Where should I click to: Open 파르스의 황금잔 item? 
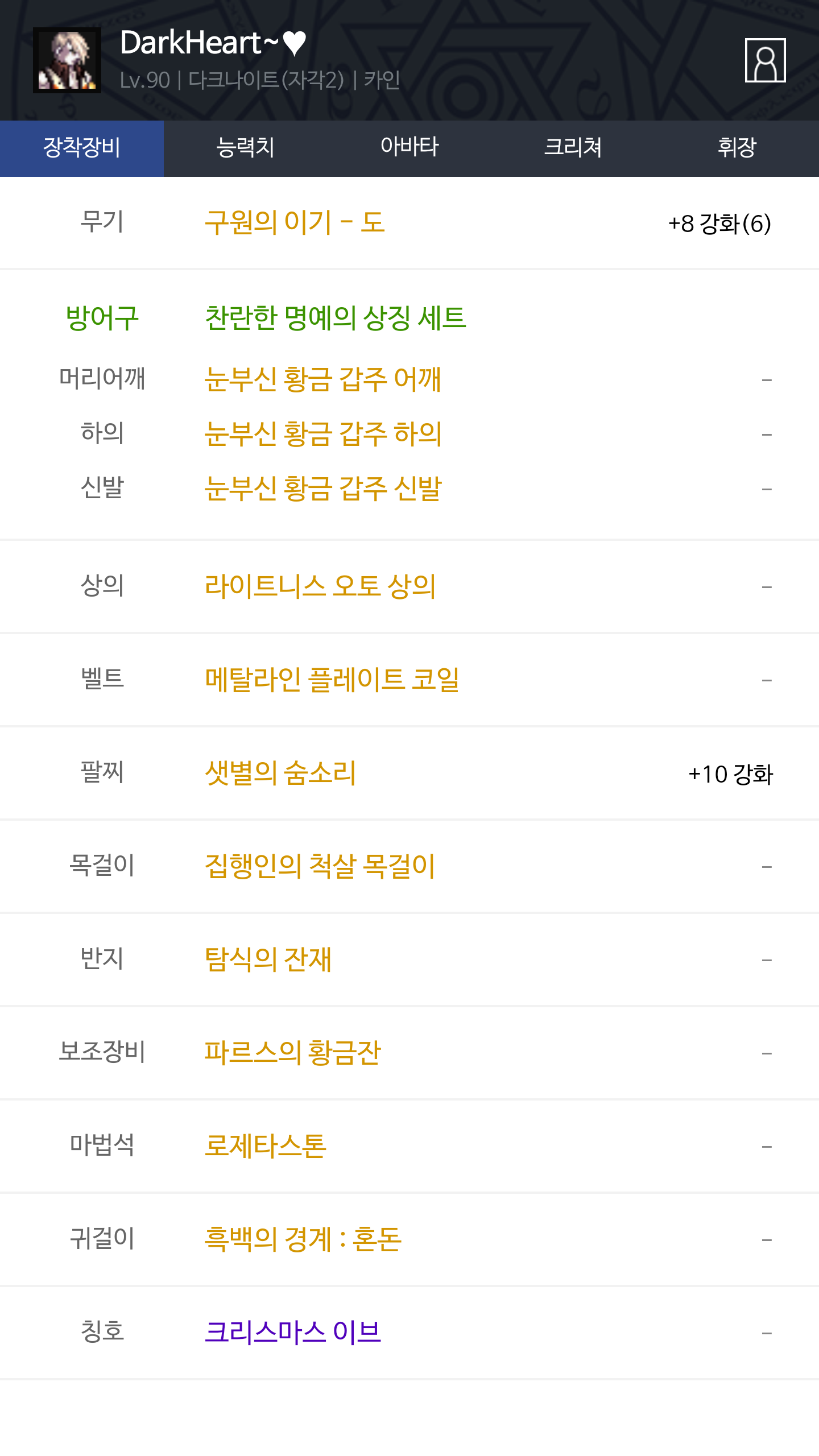pos(293,1053)
